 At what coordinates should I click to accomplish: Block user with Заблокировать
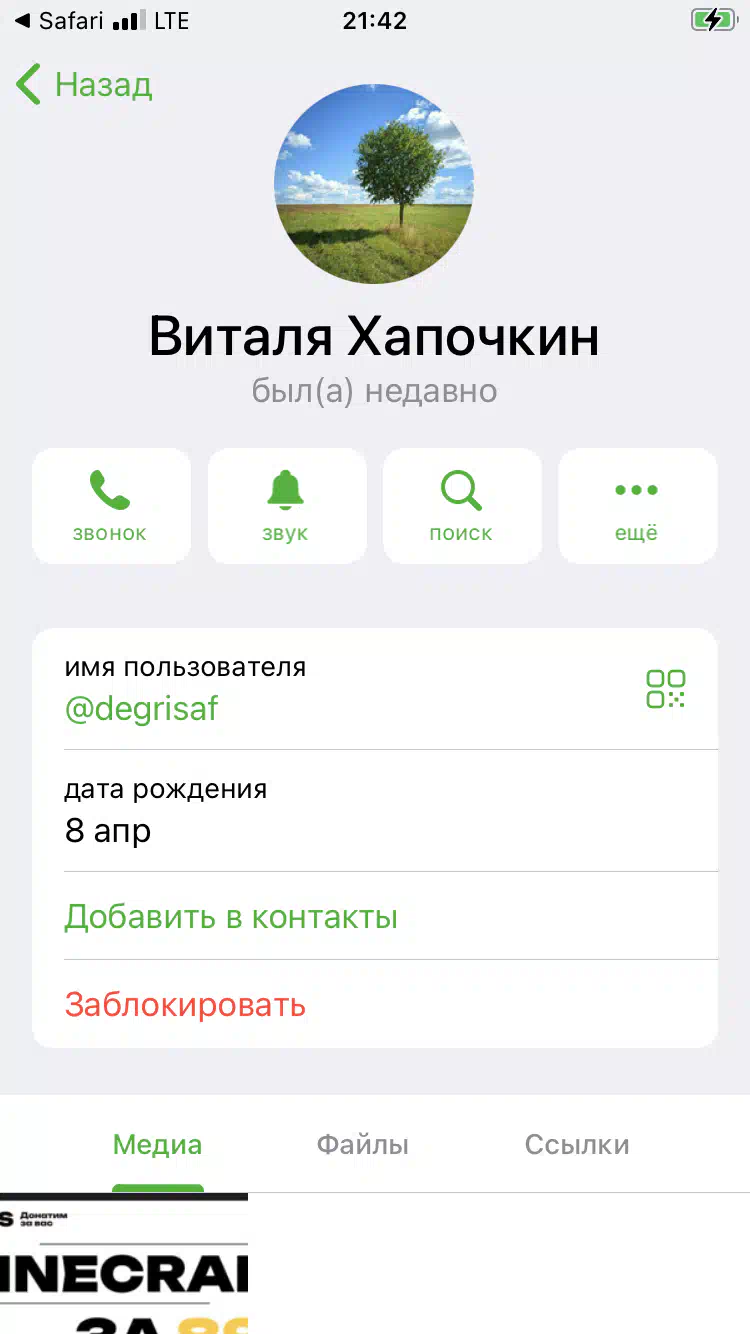coord(375,1004)
